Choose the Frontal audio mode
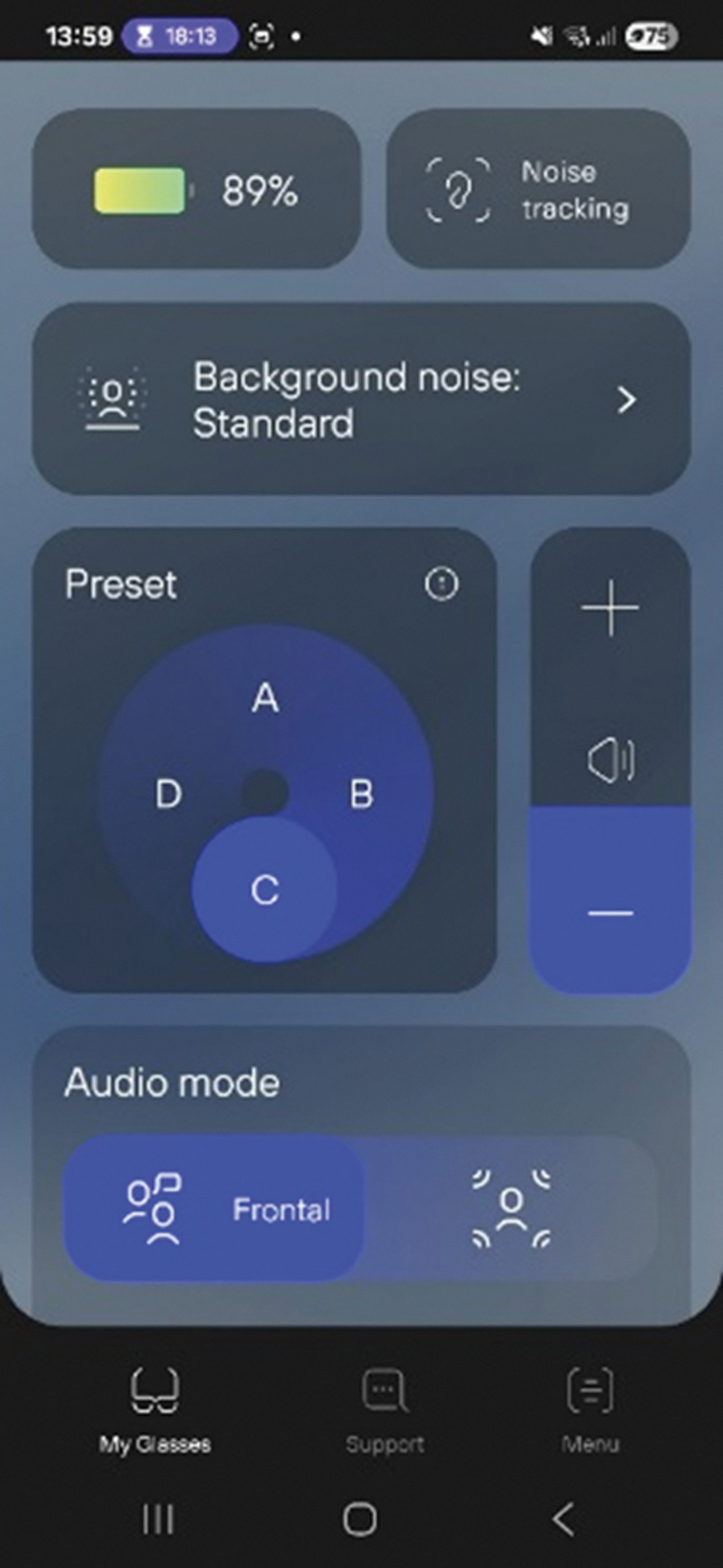723x1568 pixels. [x=214, y=1208]
